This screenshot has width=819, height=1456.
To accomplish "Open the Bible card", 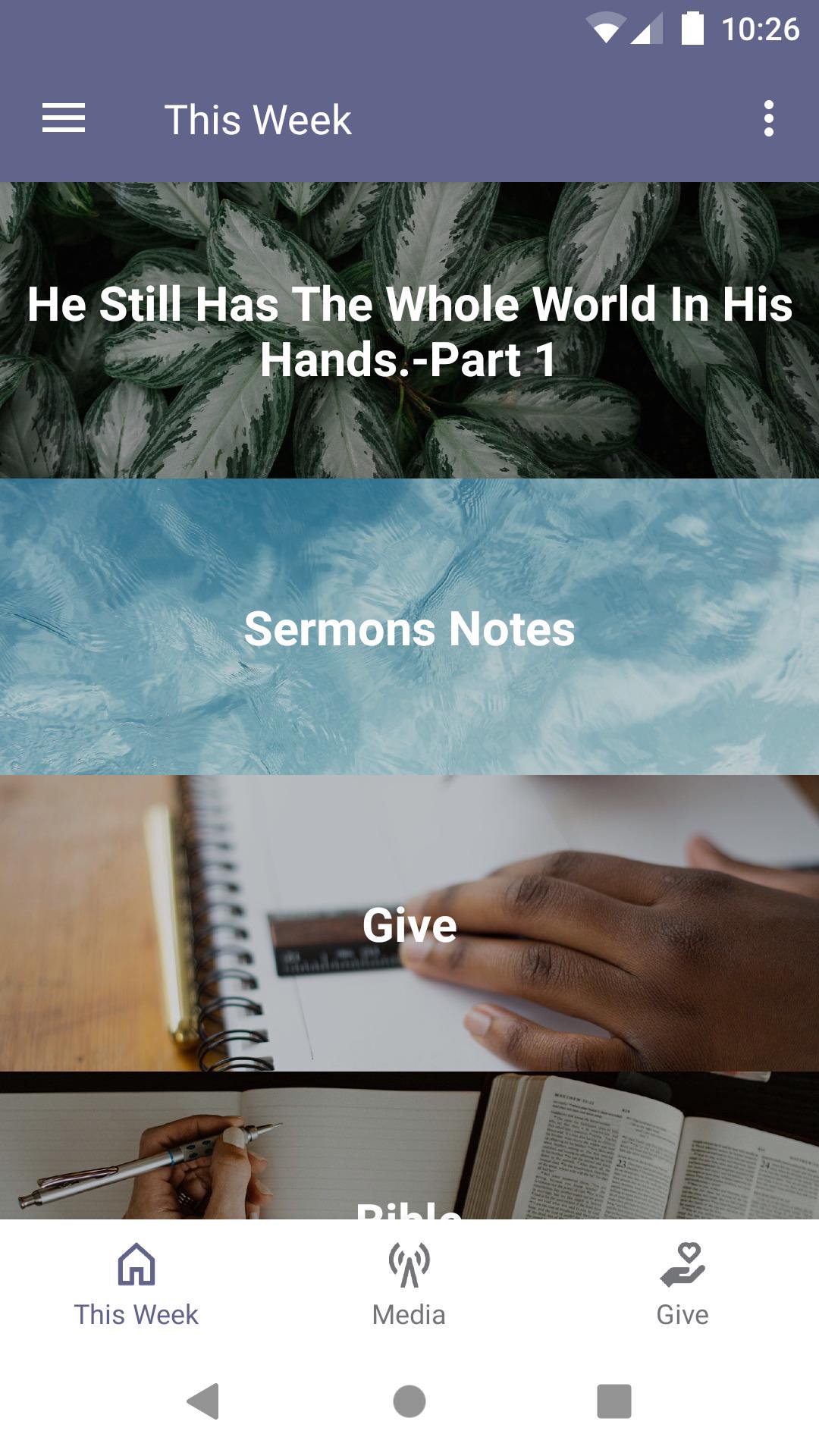I will tap(409, 1153).
